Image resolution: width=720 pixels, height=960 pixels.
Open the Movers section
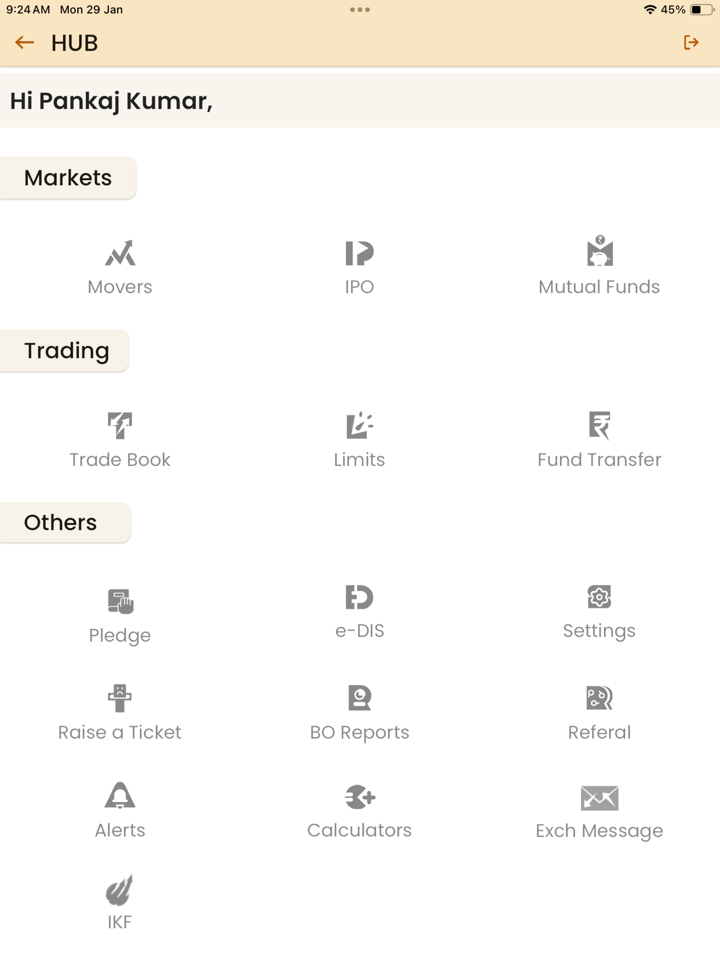pos(120,267)
